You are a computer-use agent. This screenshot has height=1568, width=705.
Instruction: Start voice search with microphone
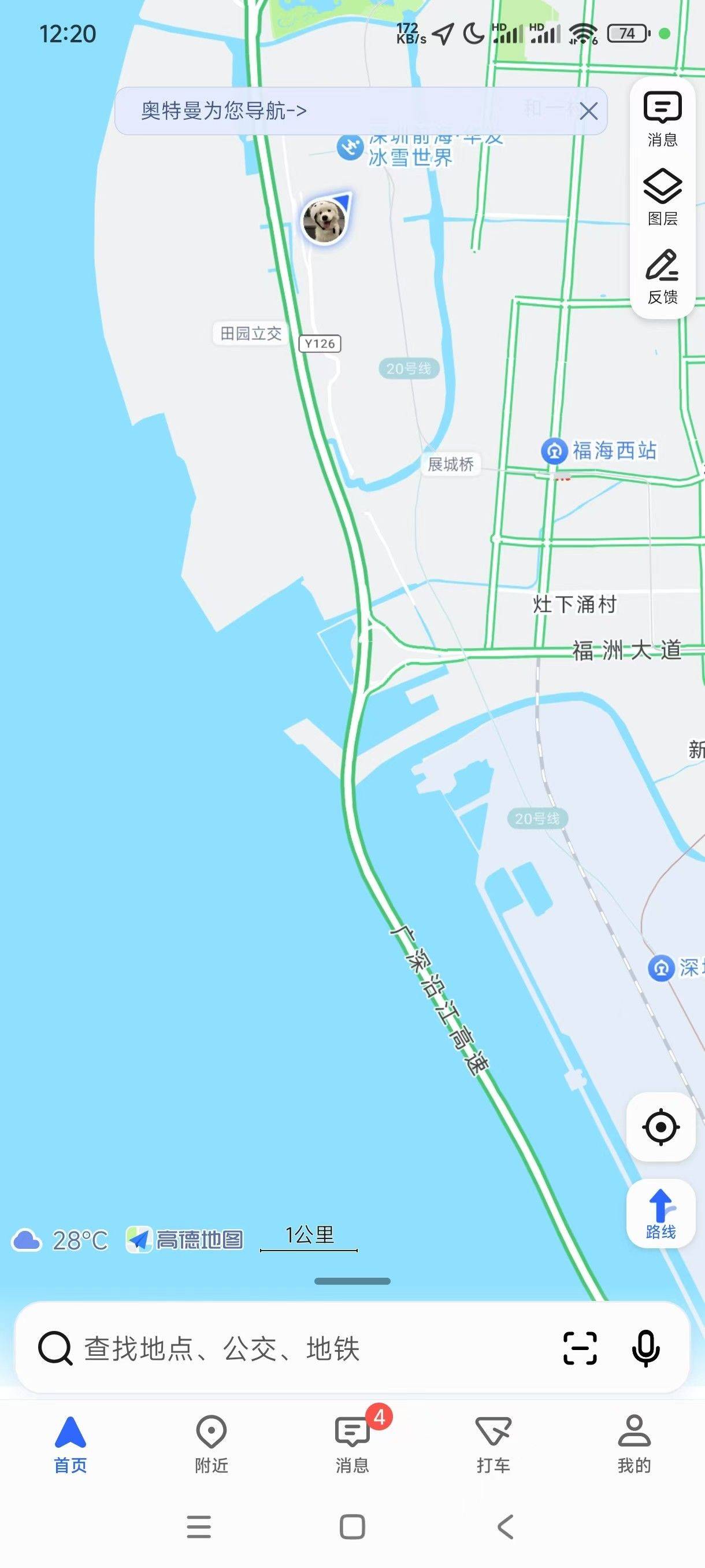click(x=645, y=1348)
